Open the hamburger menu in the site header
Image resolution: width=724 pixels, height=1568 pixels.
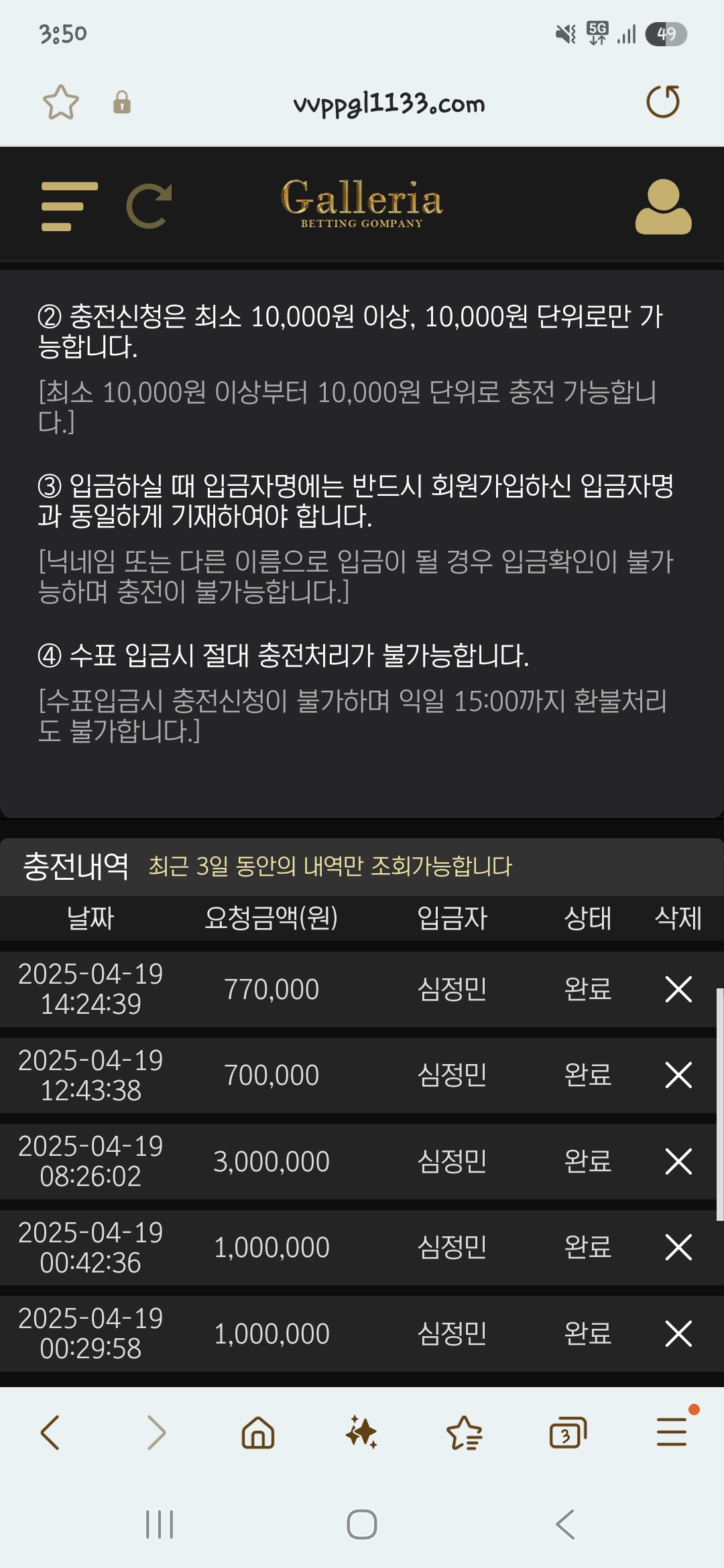69,206
